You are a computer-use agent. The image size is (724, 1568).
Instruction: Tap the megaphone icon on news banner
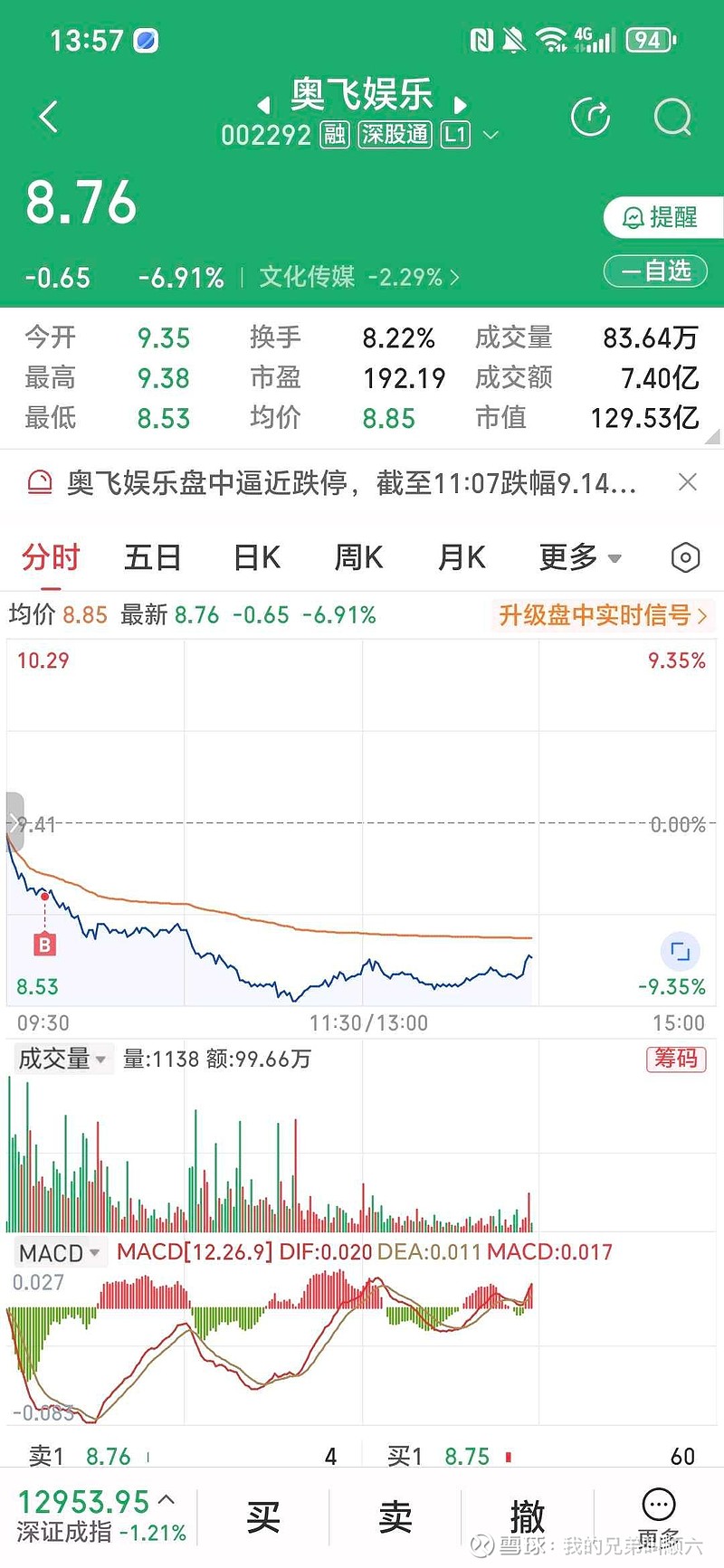[x=38, y=483]
